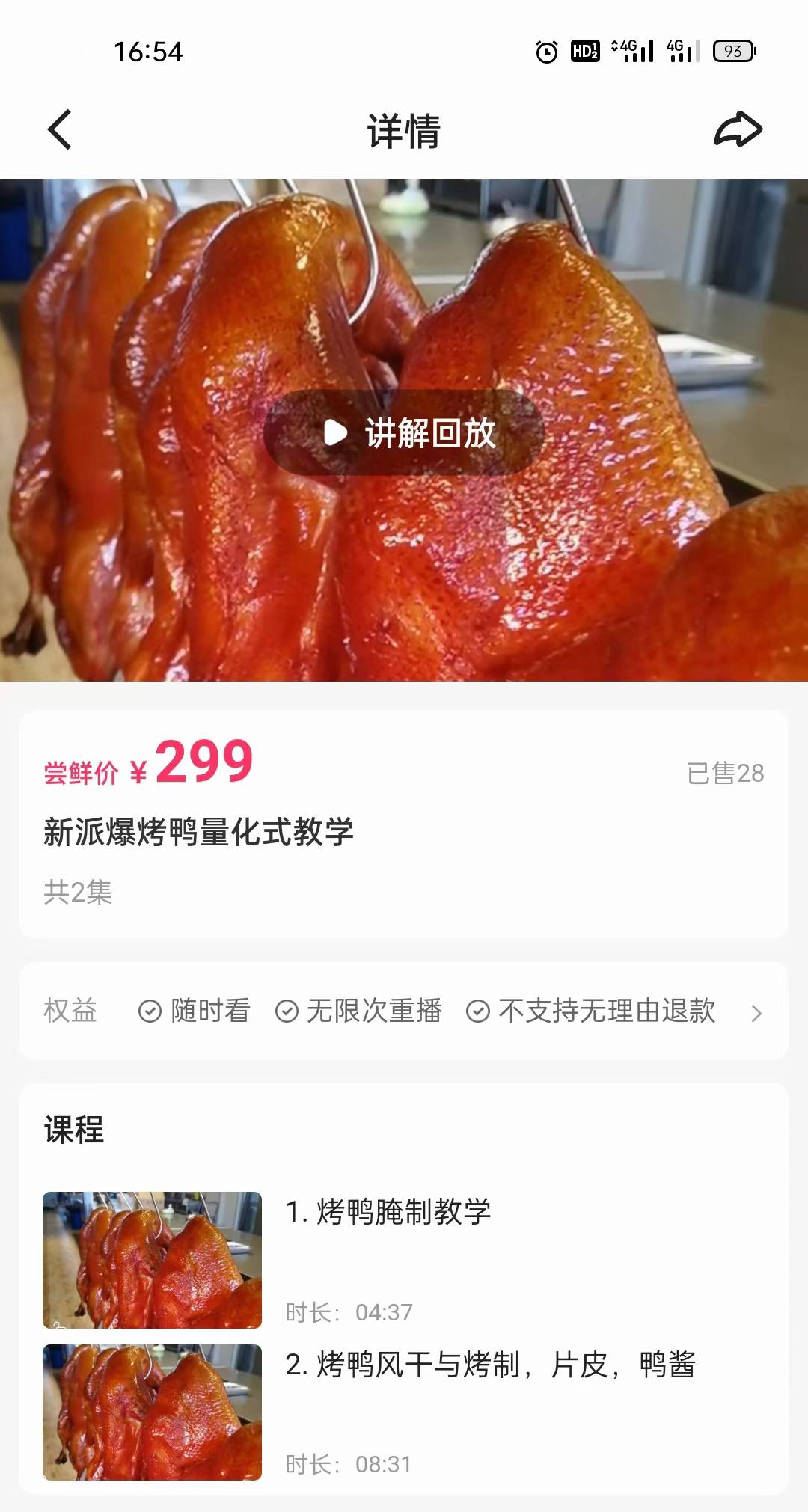Tap the 4G signal icon in status bar

point(632,52)
